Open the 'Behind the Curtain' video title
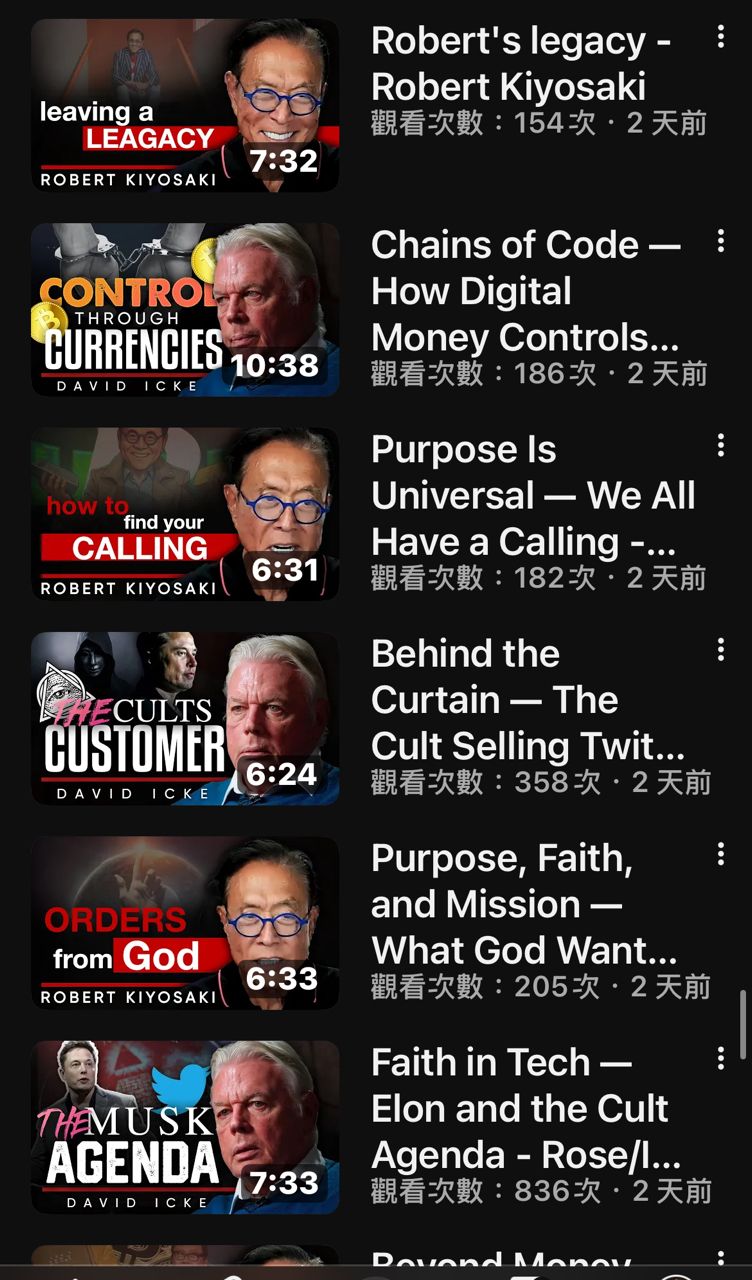 point(527,700)
